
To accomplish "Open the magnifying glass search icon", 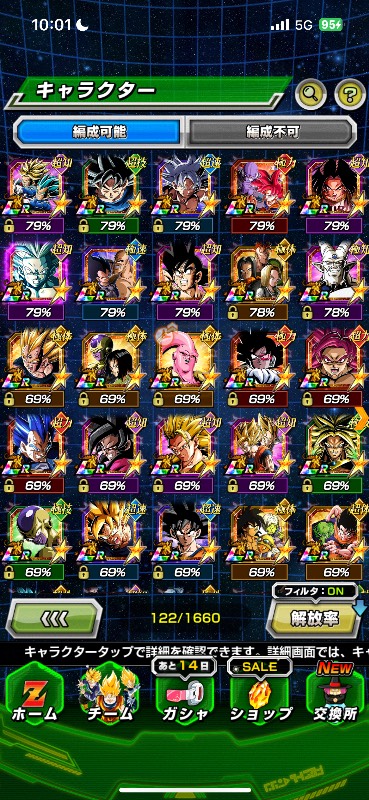I will coord(311,93).
